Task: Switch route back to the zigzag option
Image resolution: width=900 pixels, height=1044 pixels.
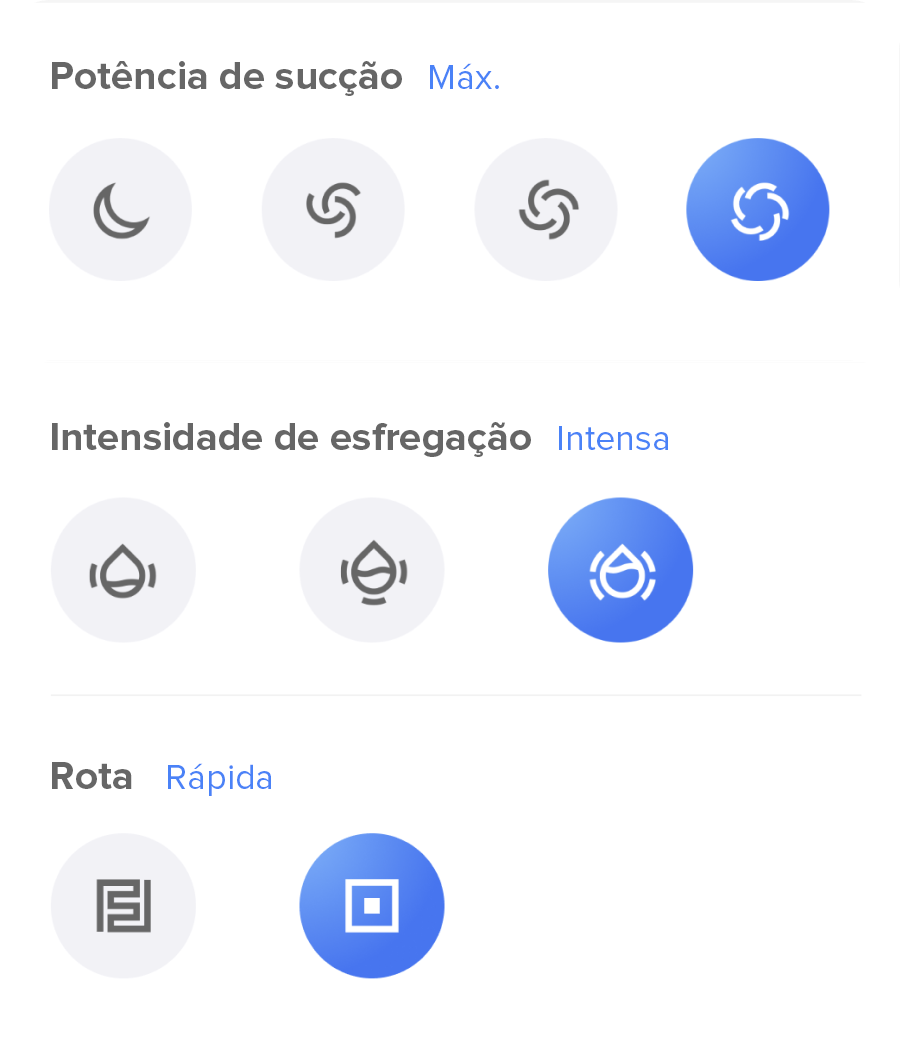Action: pos(123,905)
